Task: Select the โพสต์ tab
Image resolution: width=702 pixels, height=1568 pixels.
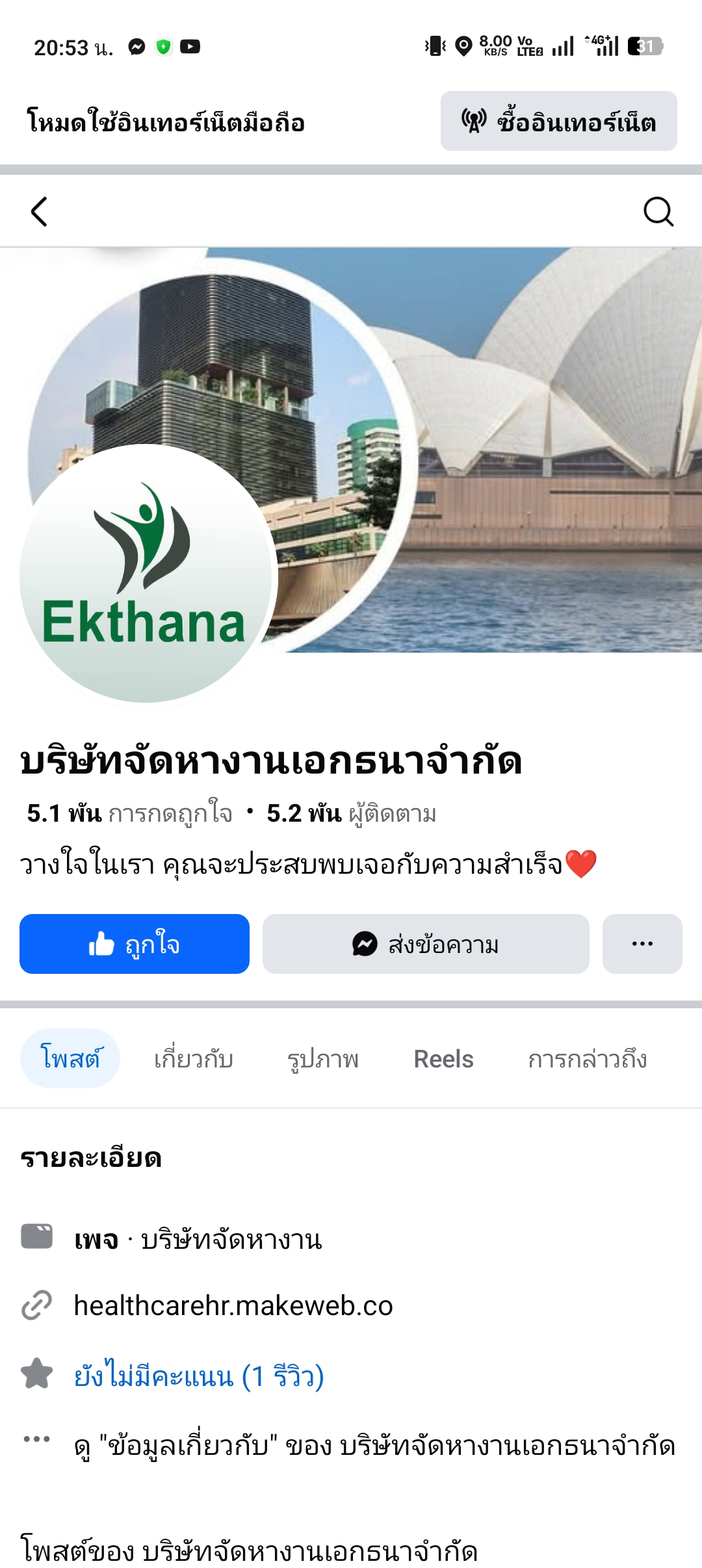Action: 70,1058
